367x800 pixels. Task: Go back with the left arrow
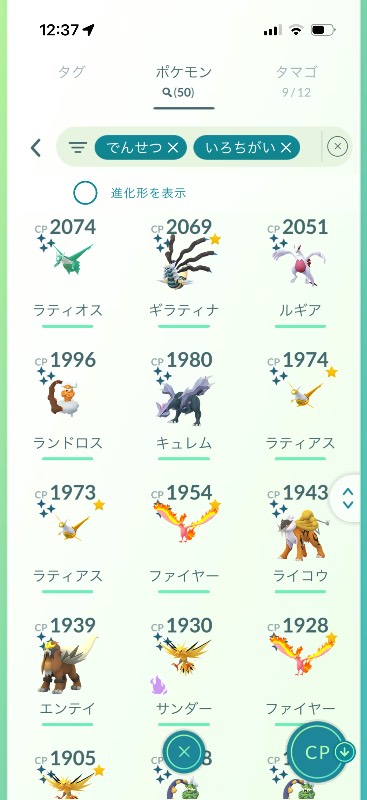point(36,148)
